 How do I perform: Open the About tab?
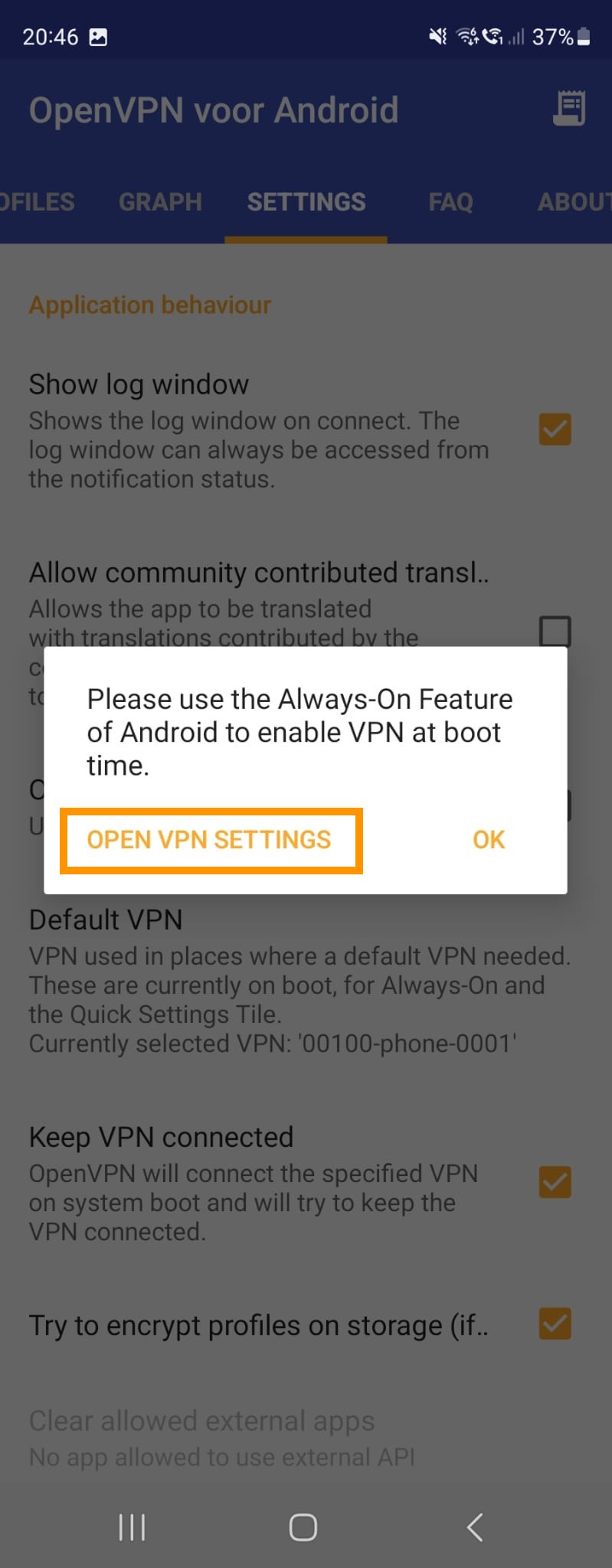click(573, 202)
